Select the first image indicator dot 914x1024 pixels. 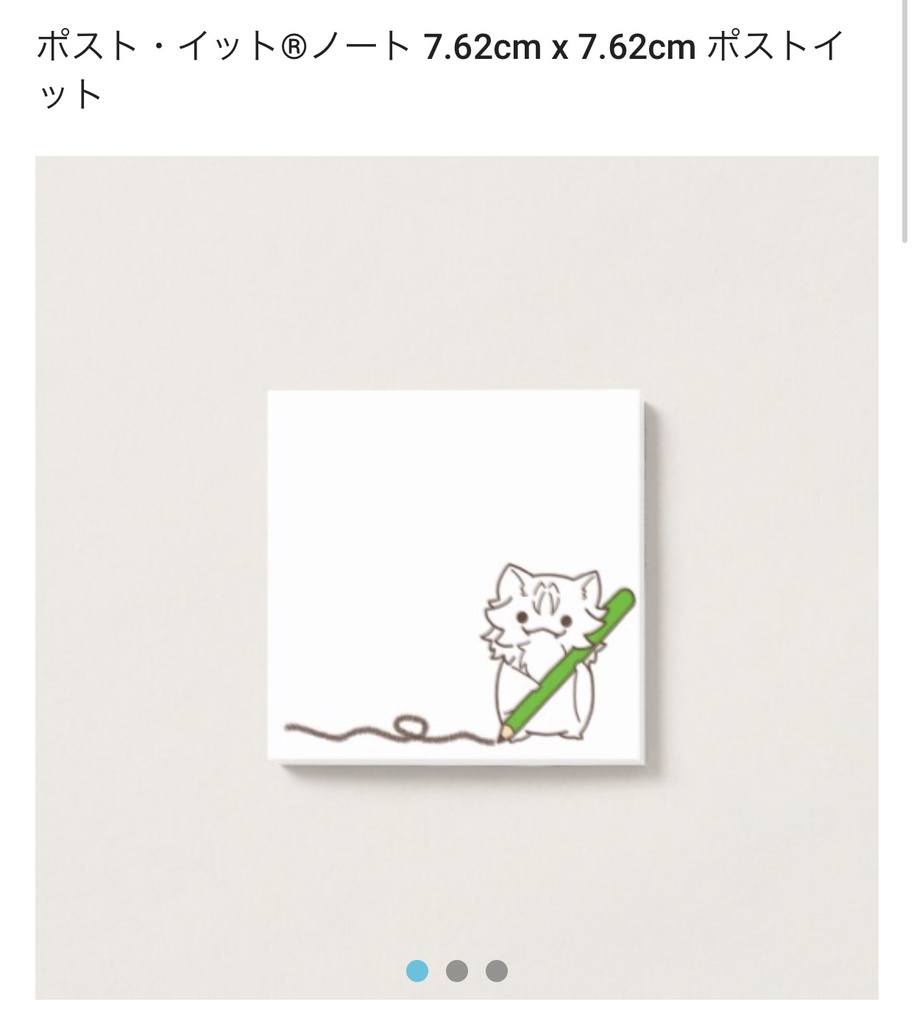[417, 970]
